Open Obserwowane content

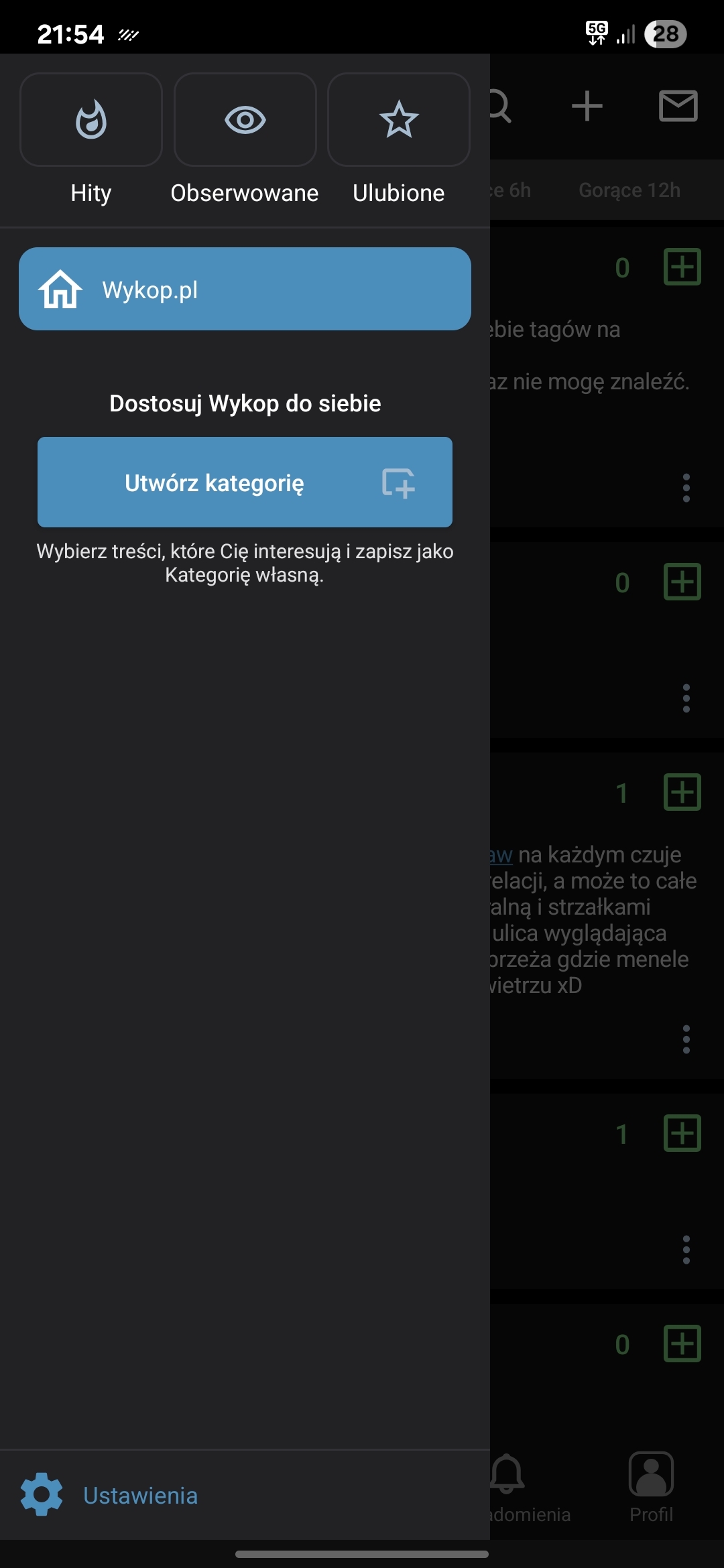click(245, 121)
